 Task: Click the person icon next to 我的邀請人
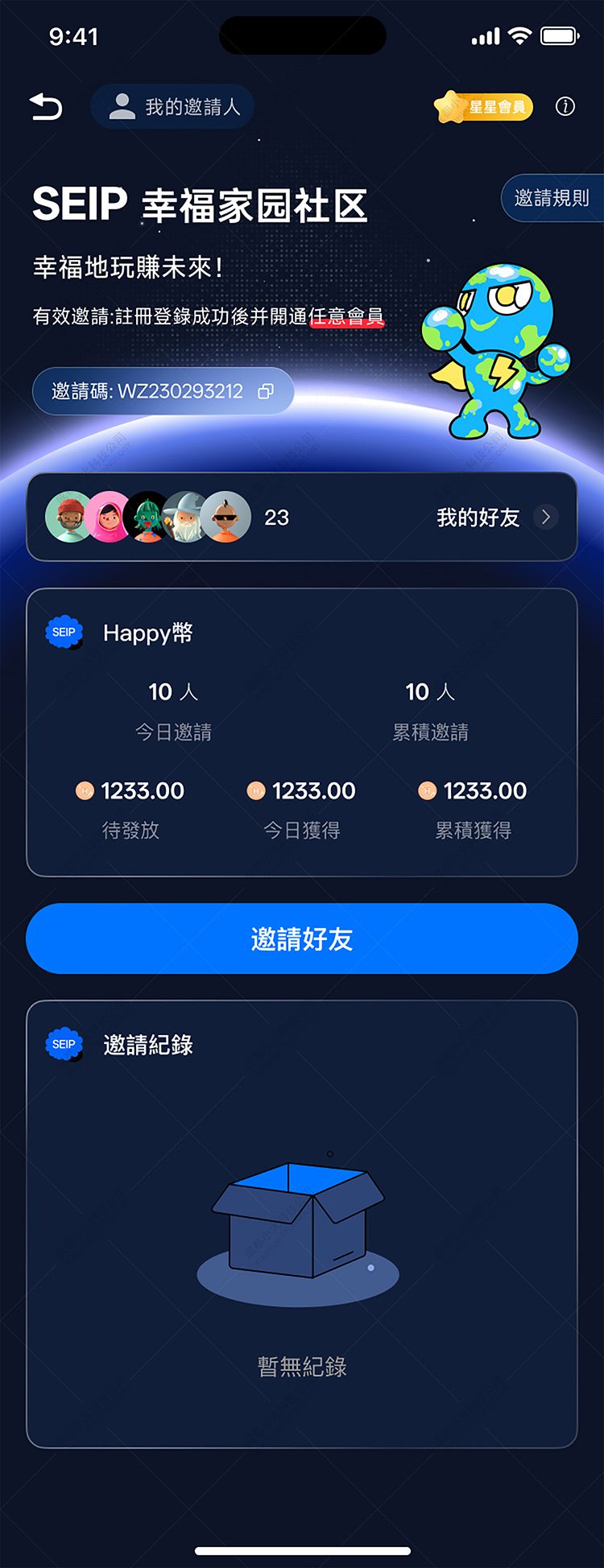click(x=122, y=106)
